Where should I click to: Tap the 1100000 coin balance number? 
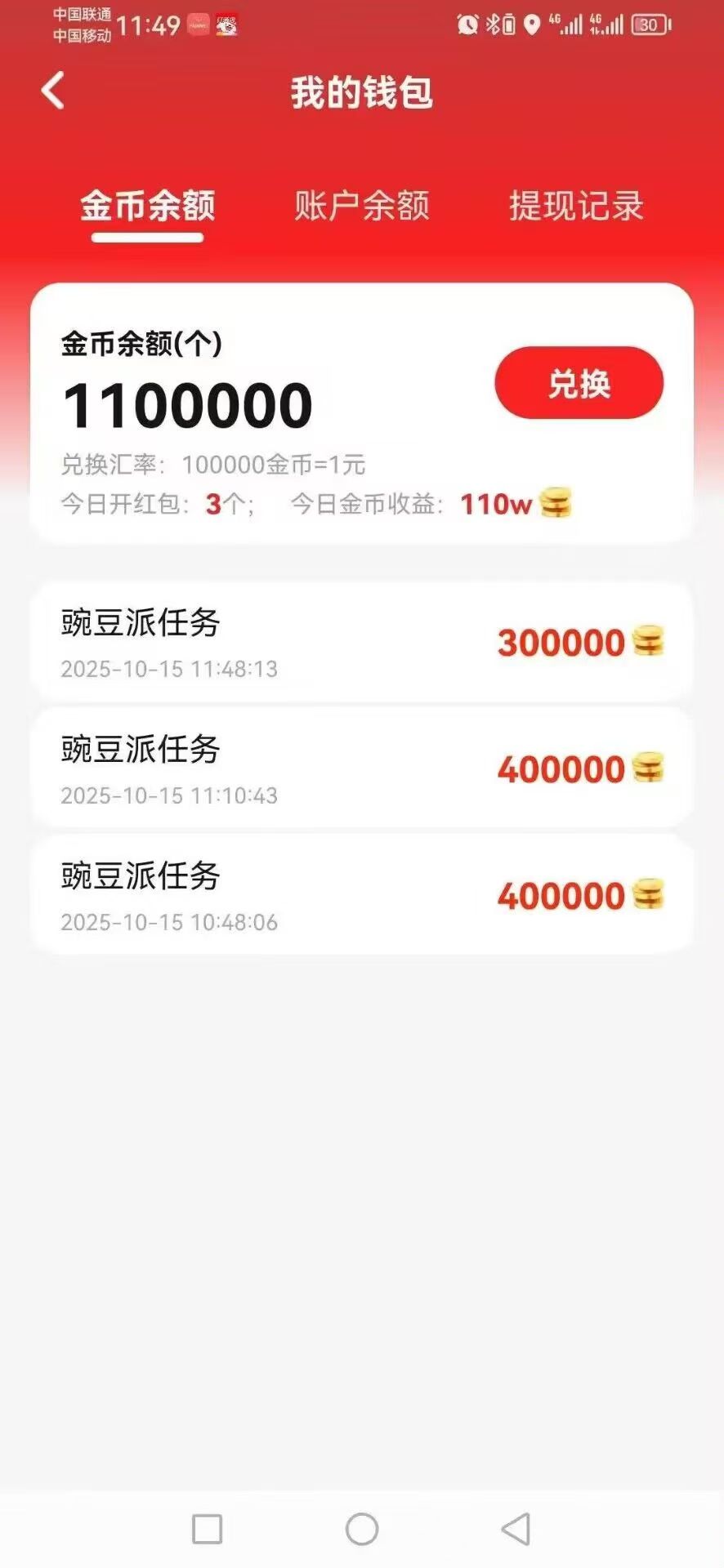[x=188, y=402]
